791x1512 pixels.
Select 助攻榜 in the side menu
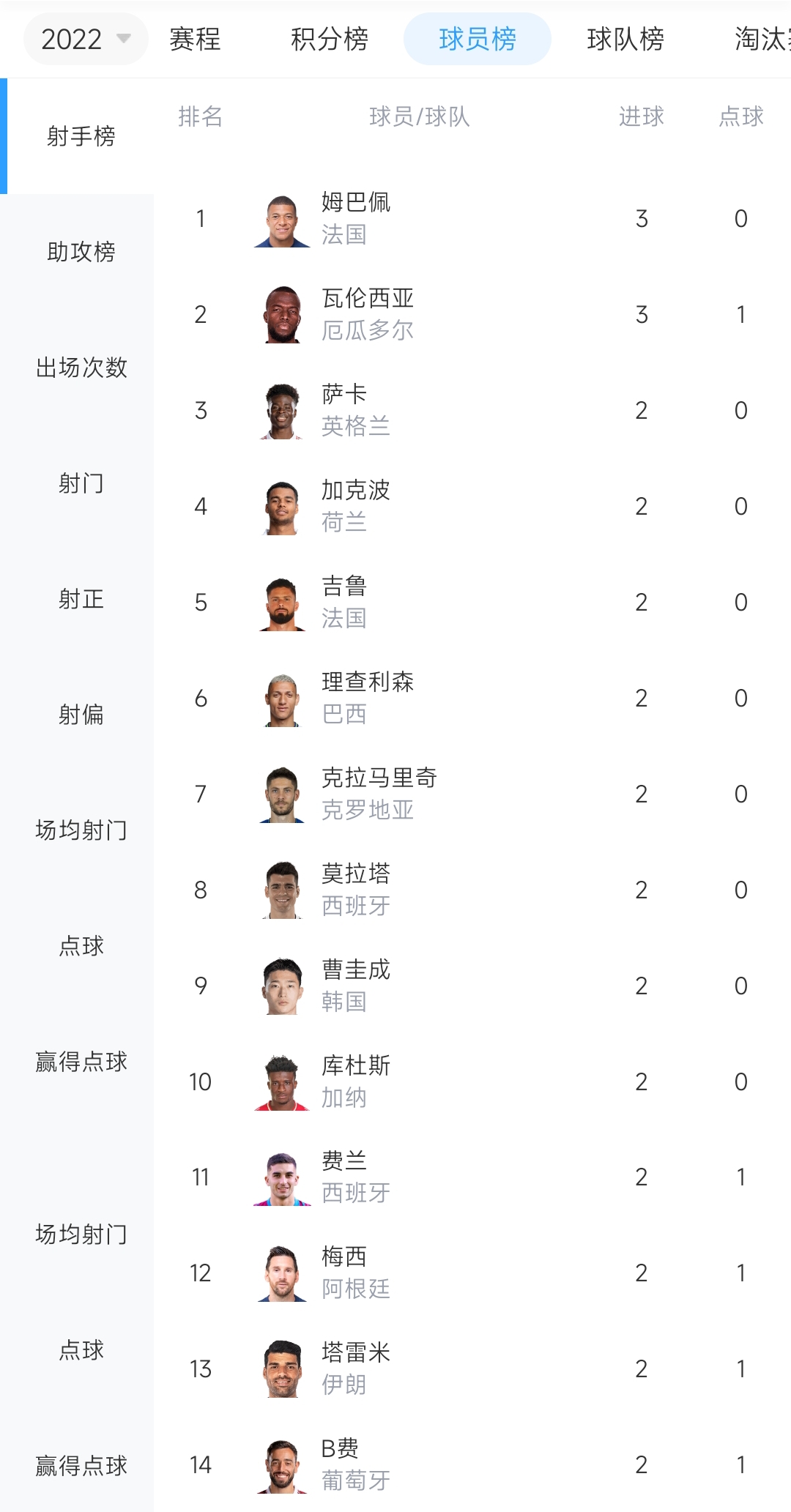[81, 252]
